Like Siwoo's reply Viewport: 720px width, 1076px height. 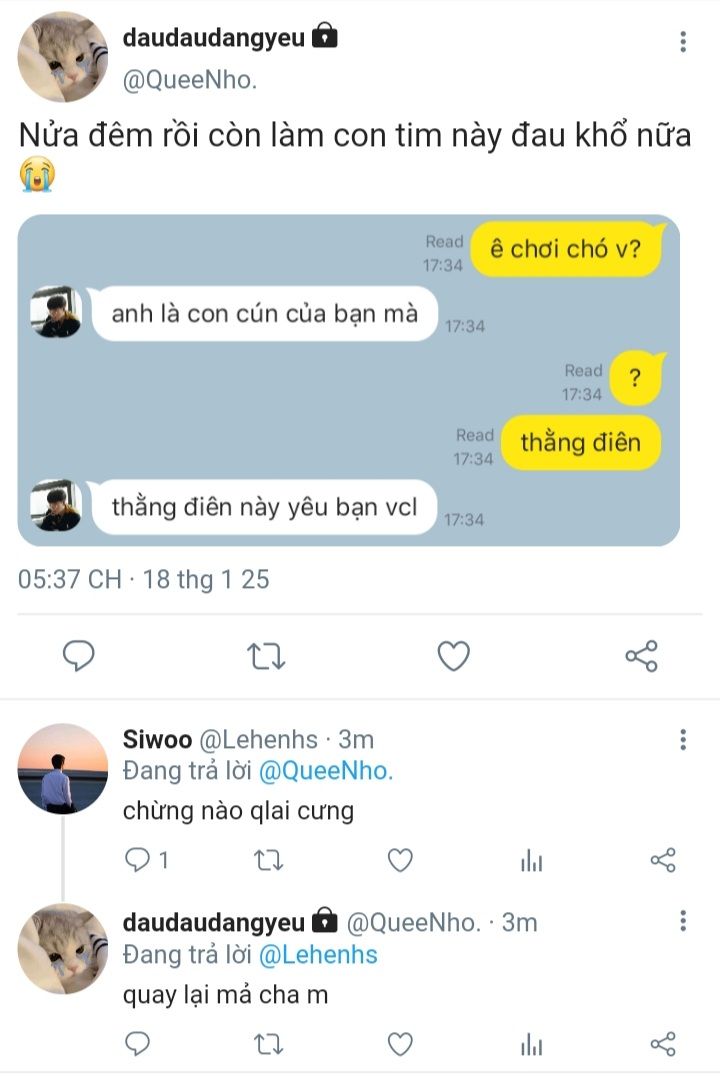click(400, 860)
